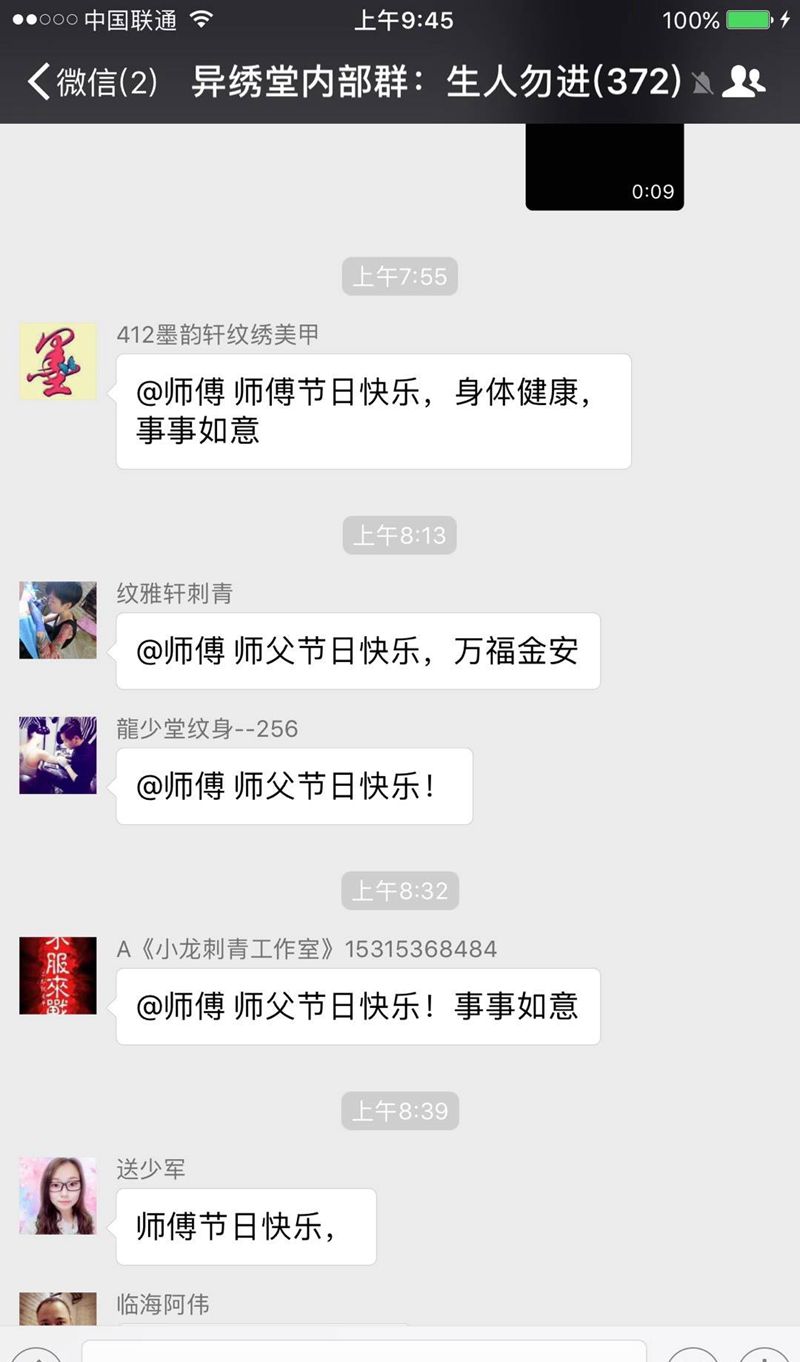The height and width of the screenshot is (1362, 800).
Task: Tap 龍少堂纹身--256's avatar
Action: point(58,755)
